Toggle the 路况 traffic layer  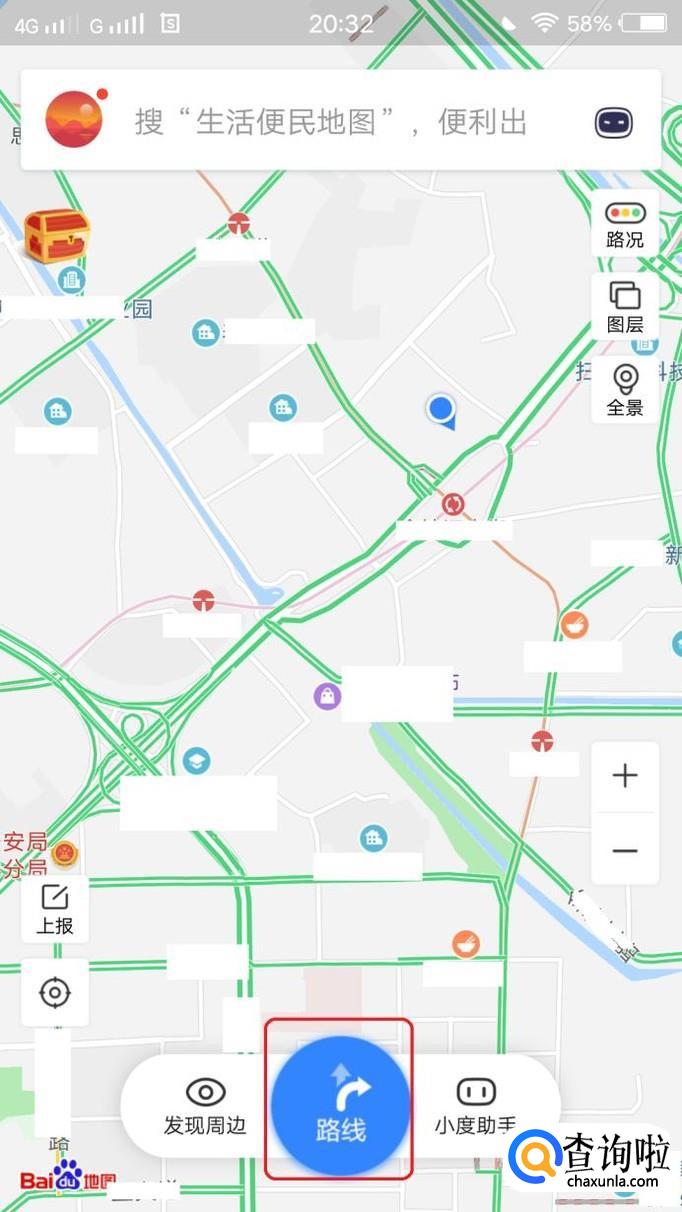[x=625, y=224]
